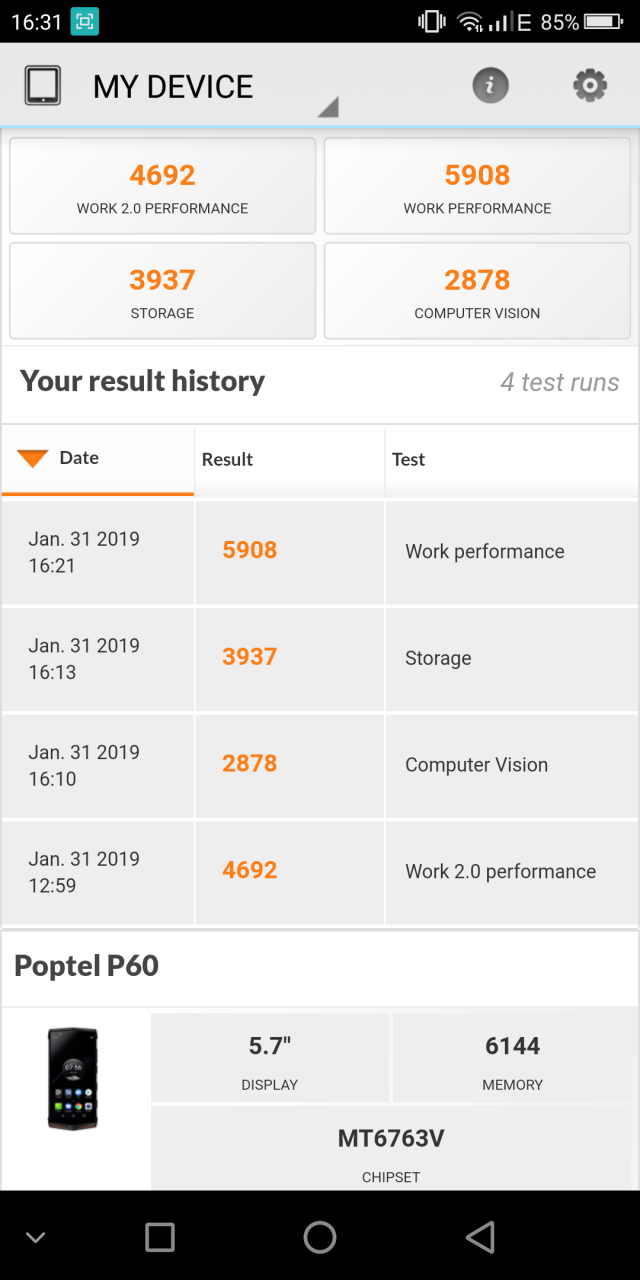Sort result history by Date column

click(98, 460)
